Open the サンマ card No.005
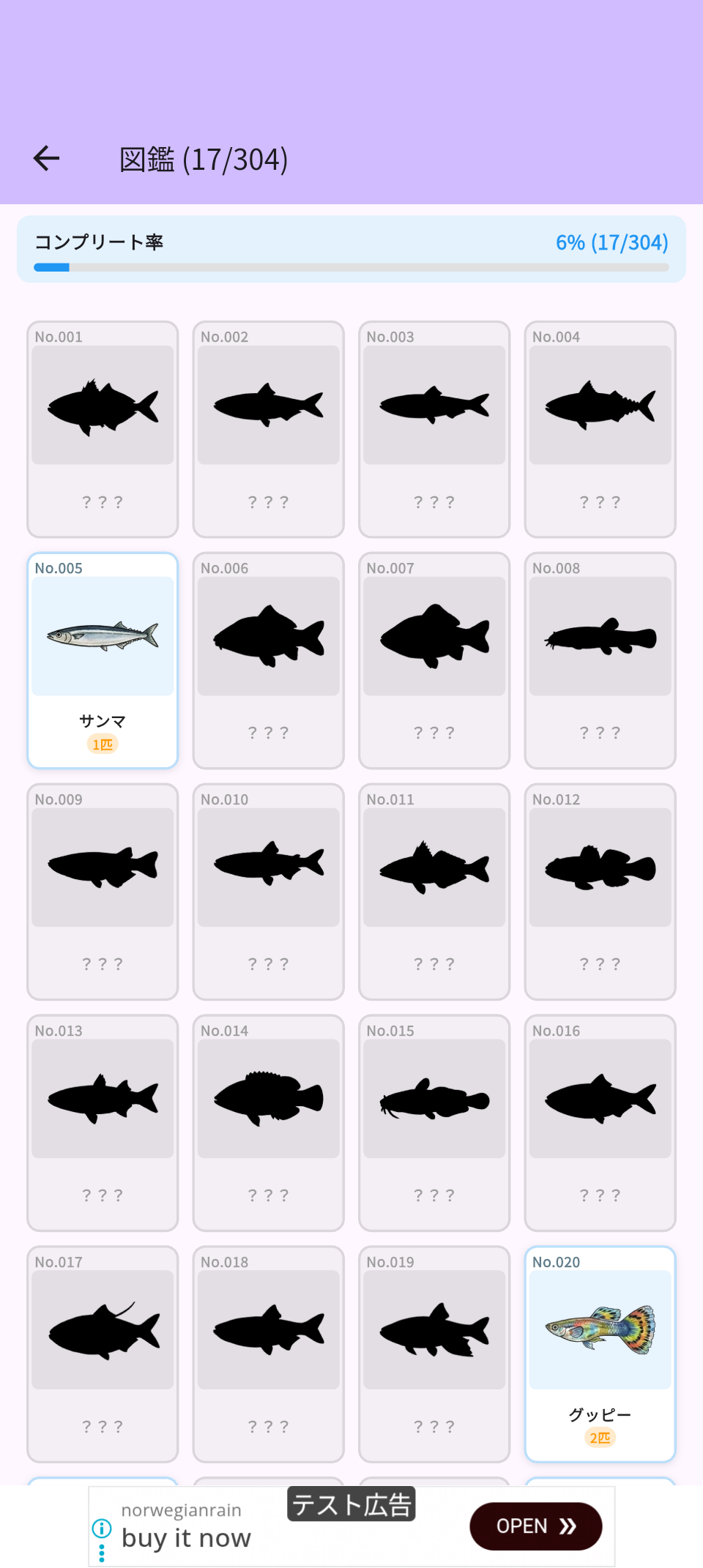 103,660
